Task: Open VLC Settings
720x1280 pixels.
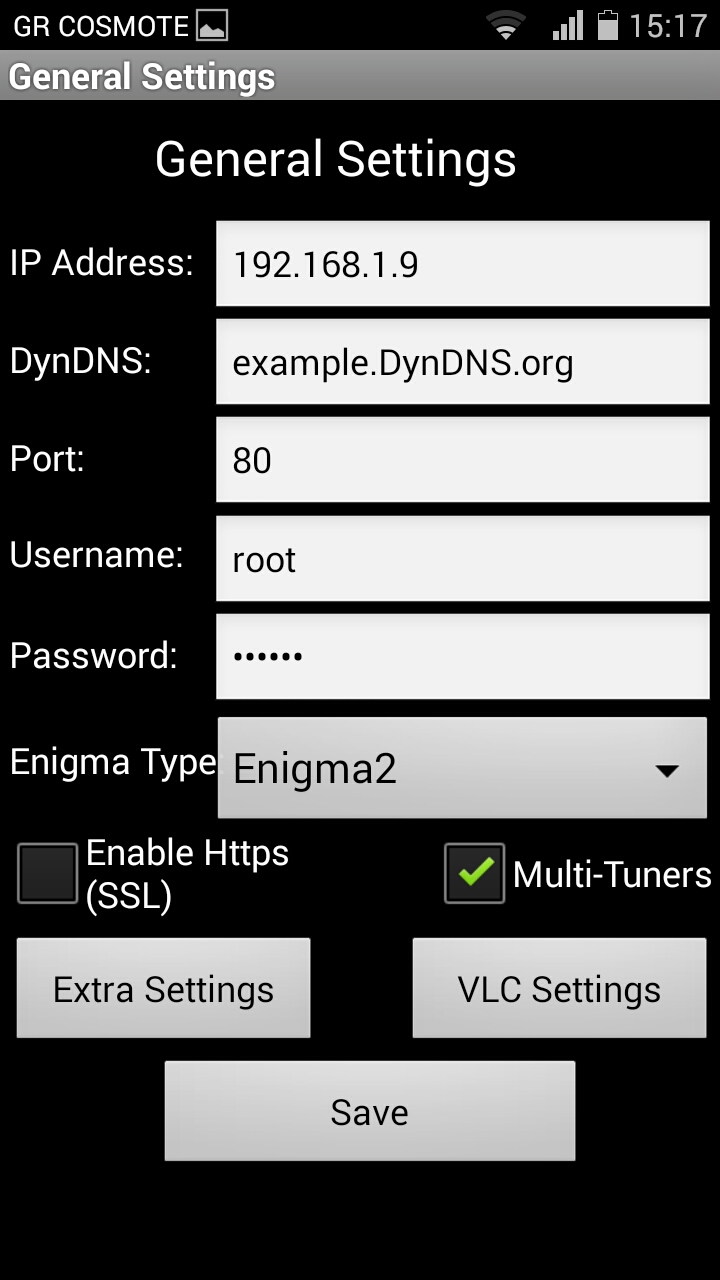Action: 559,988
